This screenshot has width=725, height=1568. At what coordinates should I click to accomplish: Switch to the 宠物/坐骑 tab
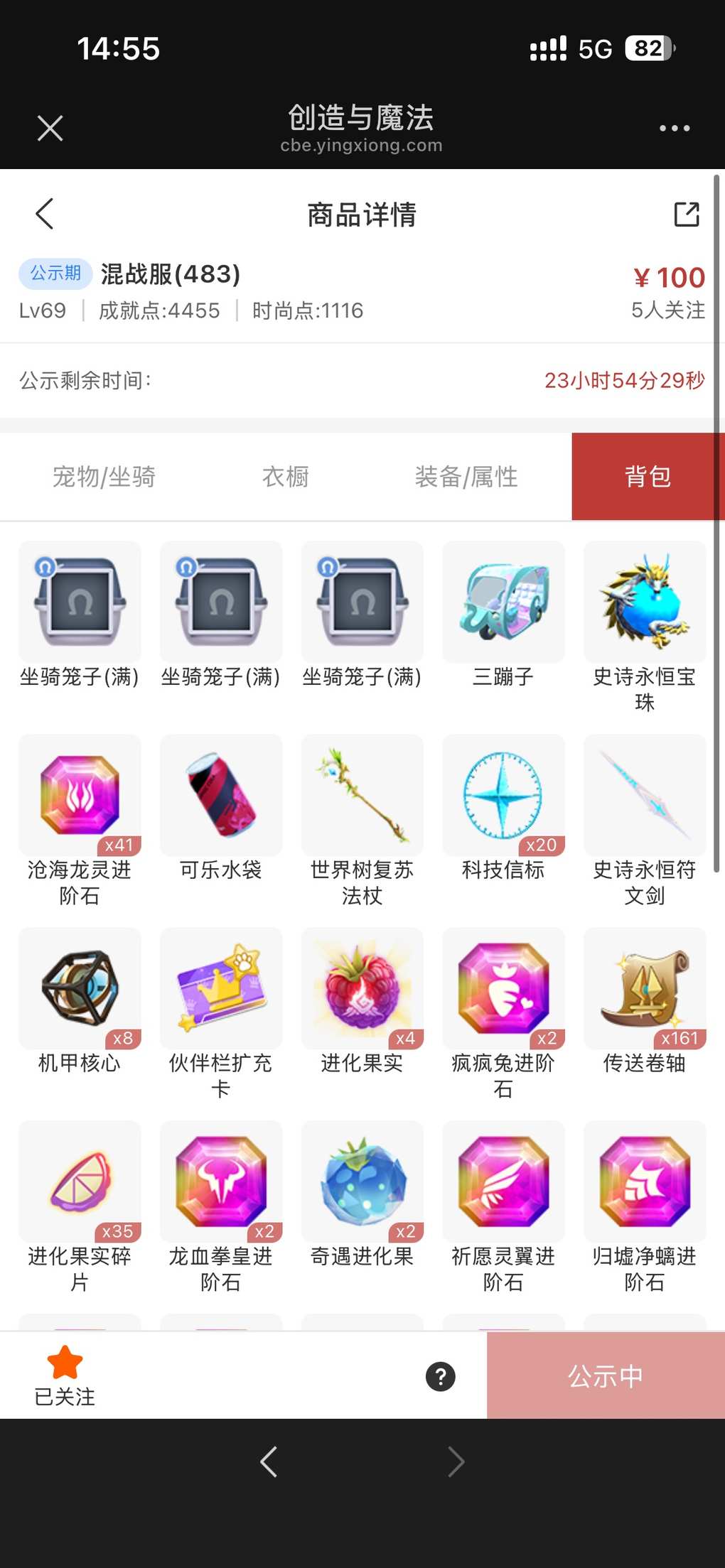[104, 477]
